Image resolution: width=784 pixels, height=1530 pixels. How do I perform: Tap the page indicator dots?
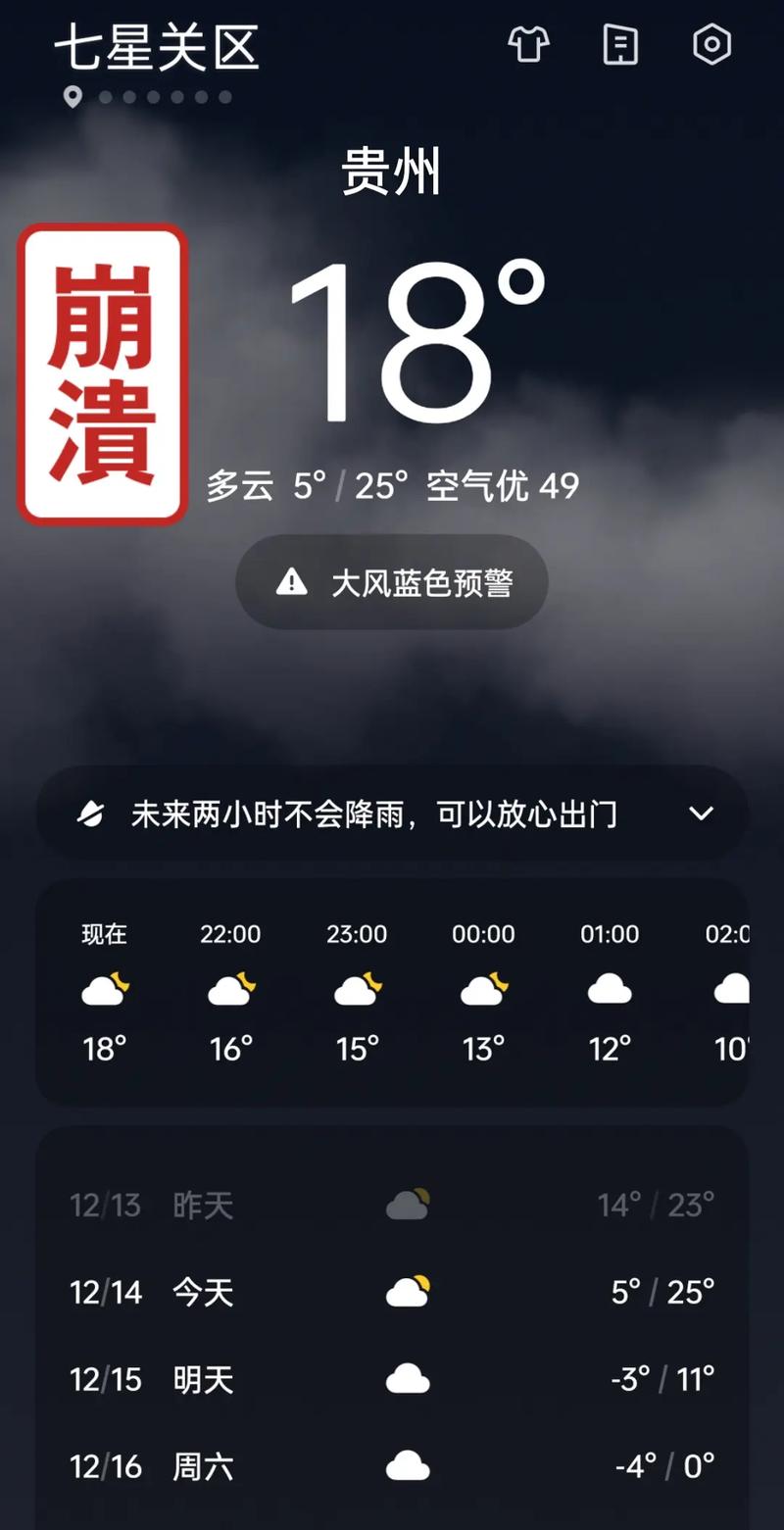160,97
